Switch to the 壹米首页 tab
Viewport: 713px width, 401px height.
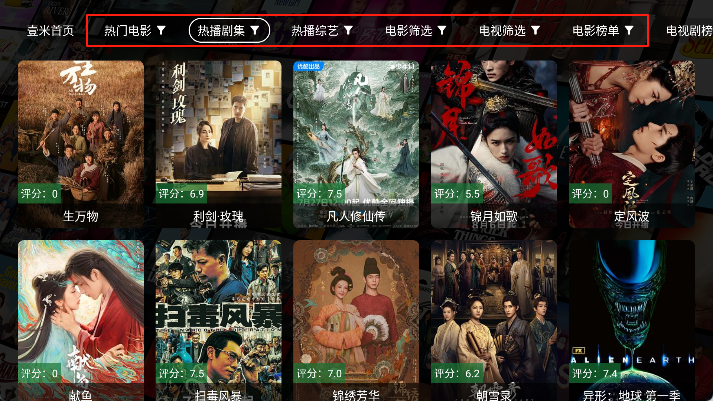tap(50, 31)
